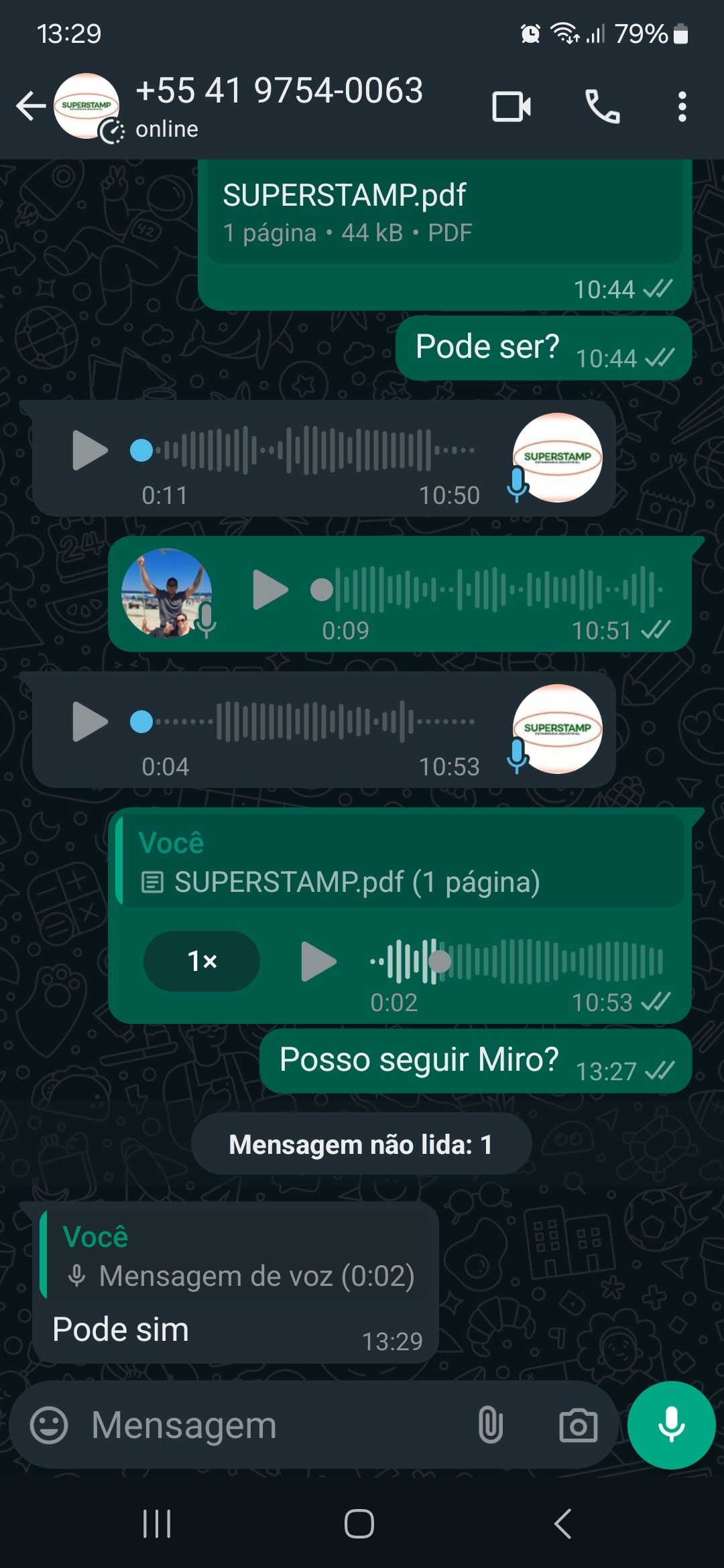
Task: Focus the Mensagem text field
Action: [268, 1425]
